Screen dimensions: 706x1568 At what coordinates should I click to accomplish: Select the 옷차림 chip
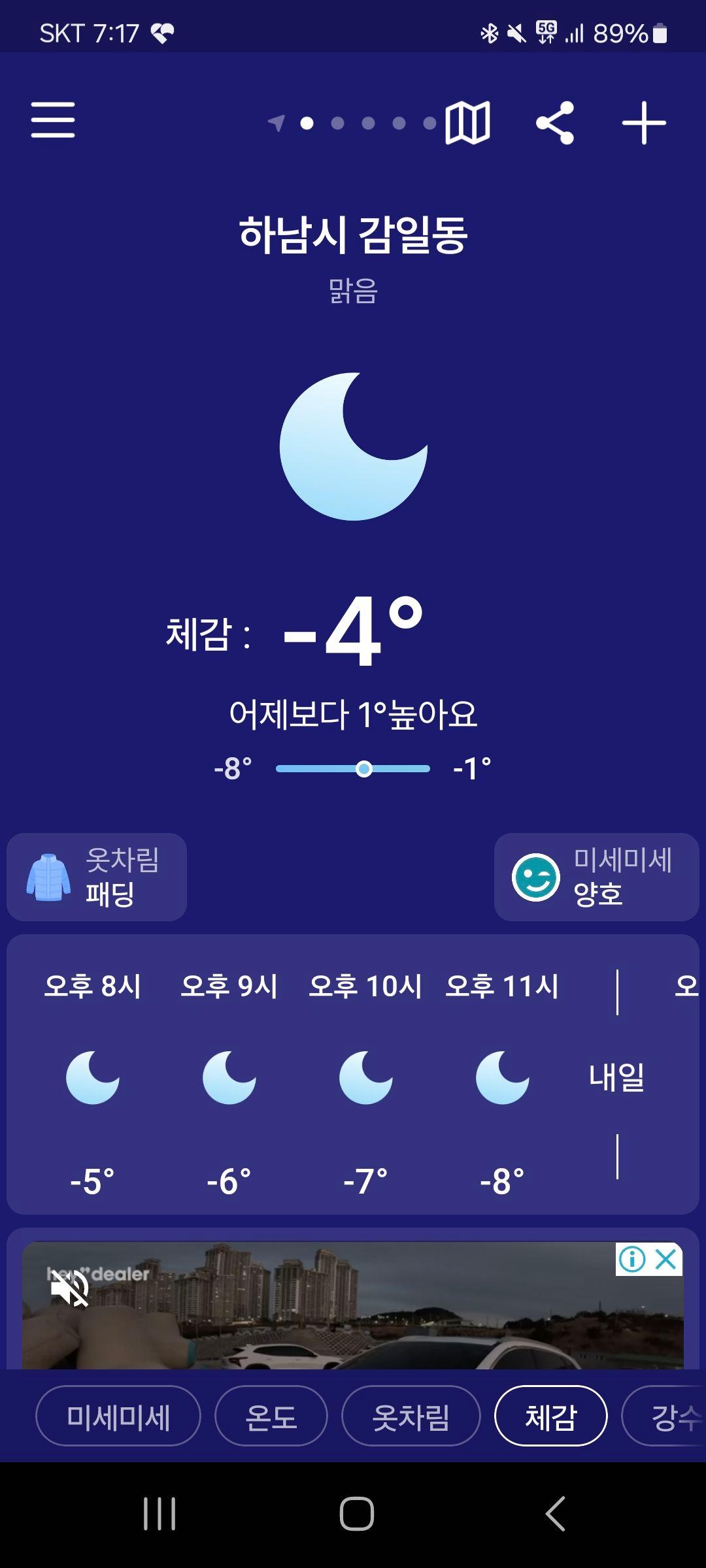(411, 1417)
